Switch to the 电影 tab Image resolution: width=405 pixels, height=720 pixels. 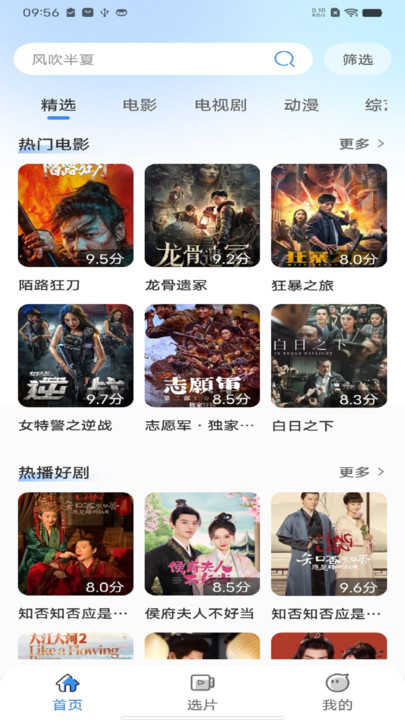coord(140,105)
